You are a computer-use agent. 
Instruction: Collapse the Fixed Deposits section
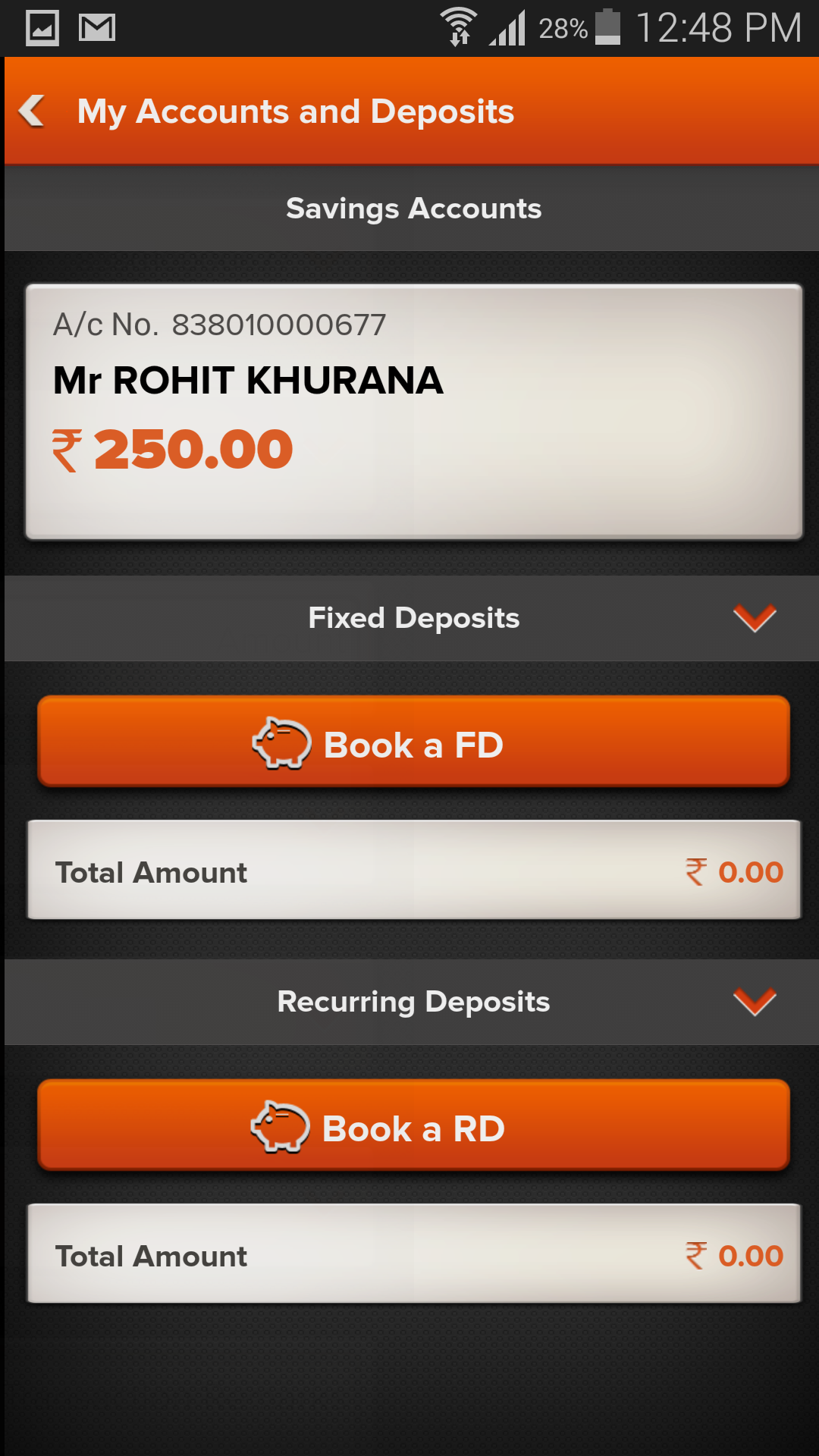pyautogui.click(x=755, y=618)
